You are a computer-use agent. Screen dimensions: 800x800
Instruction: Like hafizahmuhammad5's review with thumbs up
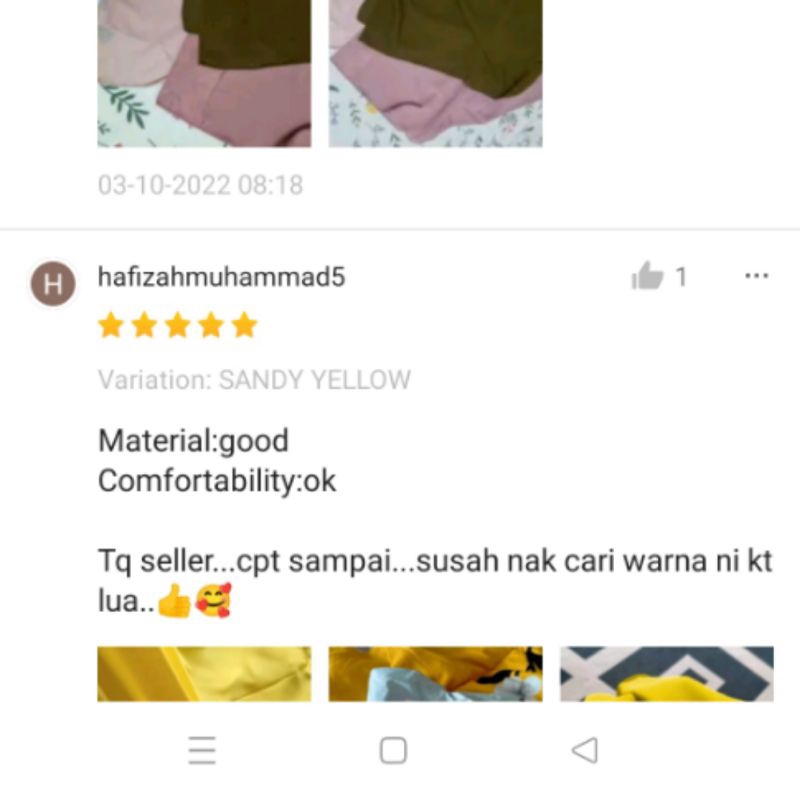coord(648,276)
